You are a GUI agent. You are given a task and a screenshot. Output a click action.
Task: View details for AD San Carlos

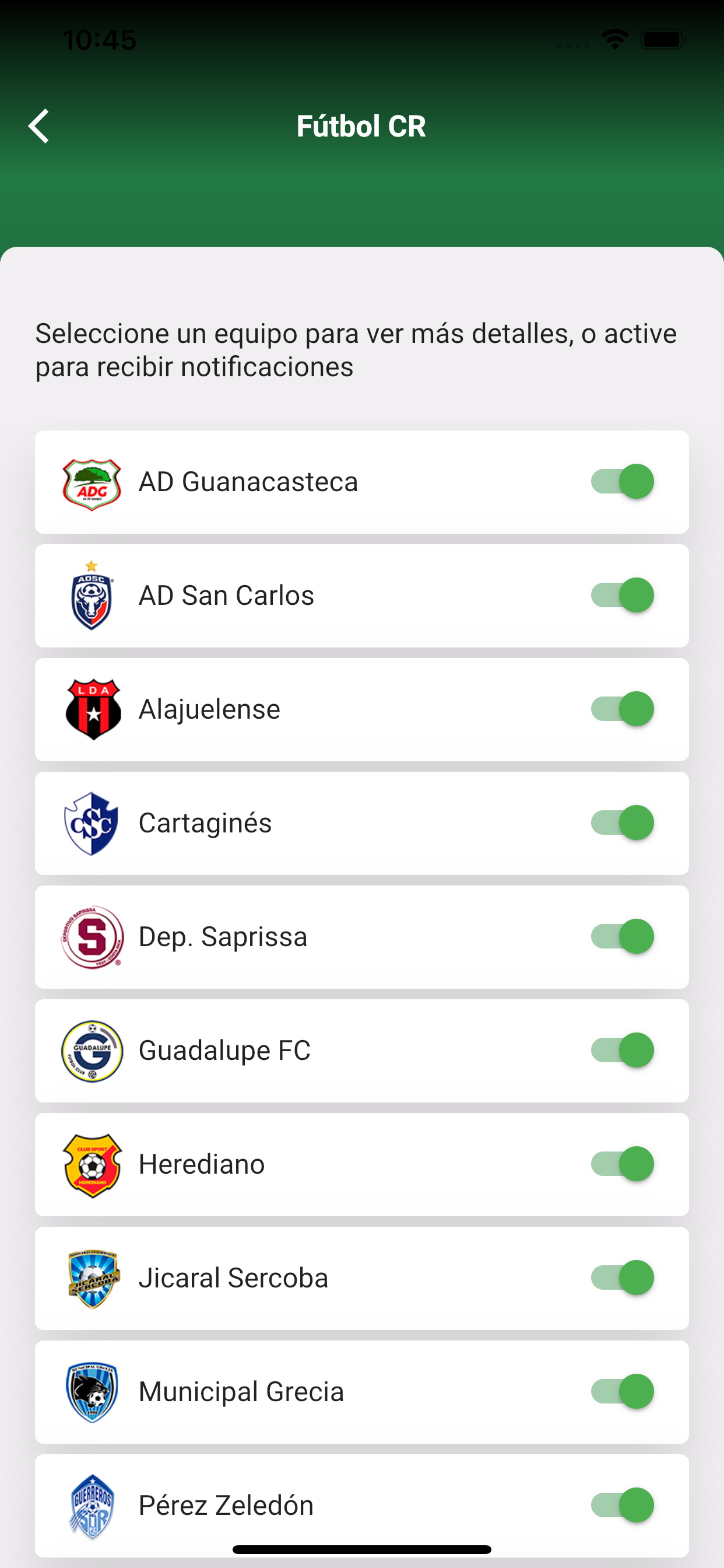(x=361, y=596)
